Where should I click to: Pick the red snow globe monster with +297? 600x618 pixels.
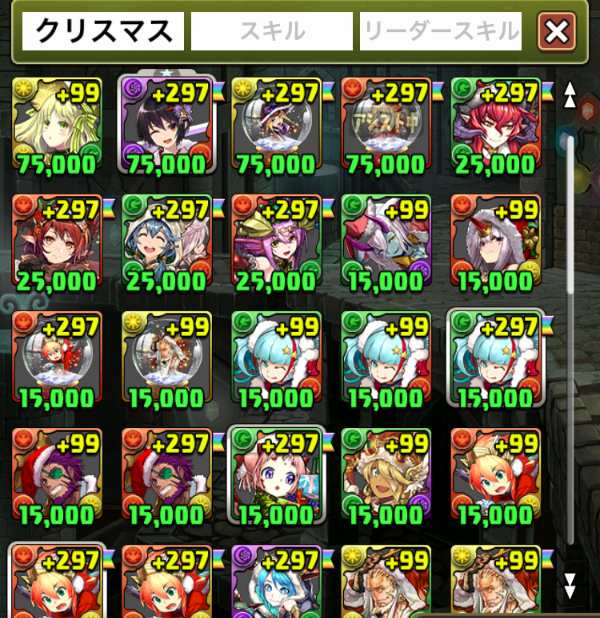(56, 360)
